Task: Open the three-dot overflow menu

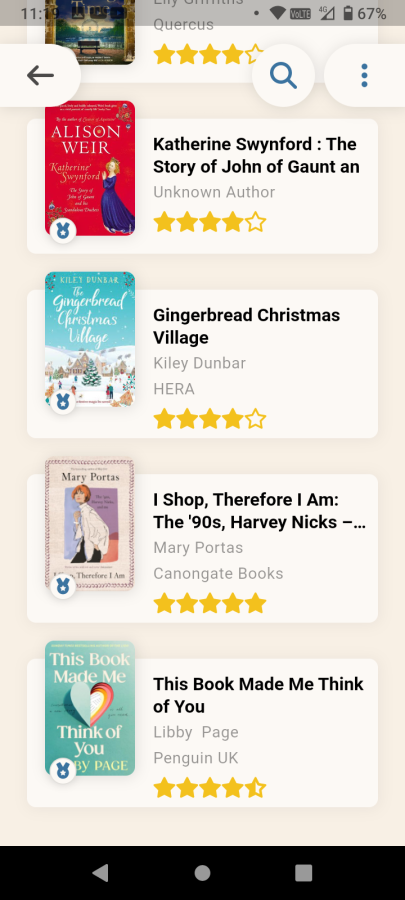Action: pos(365,75)
